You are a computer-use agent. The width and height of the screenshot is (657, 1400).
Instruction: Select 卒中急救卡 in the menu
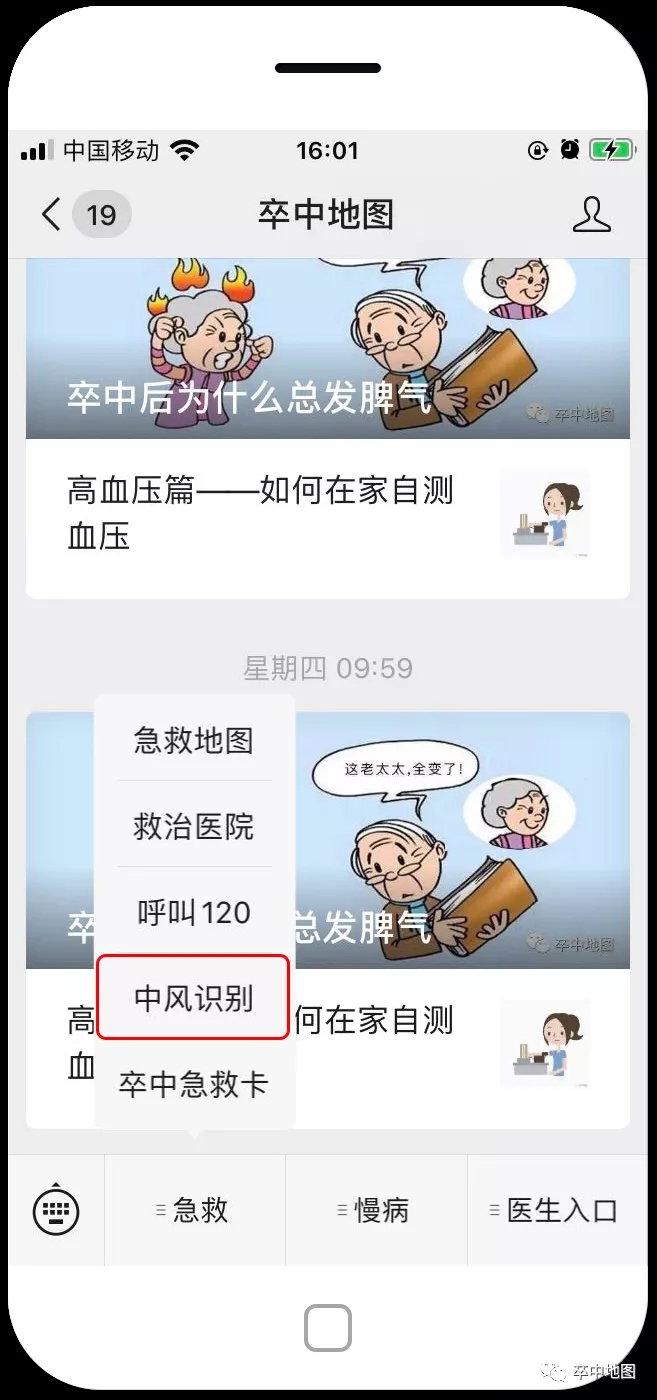tap(194, 1085)
